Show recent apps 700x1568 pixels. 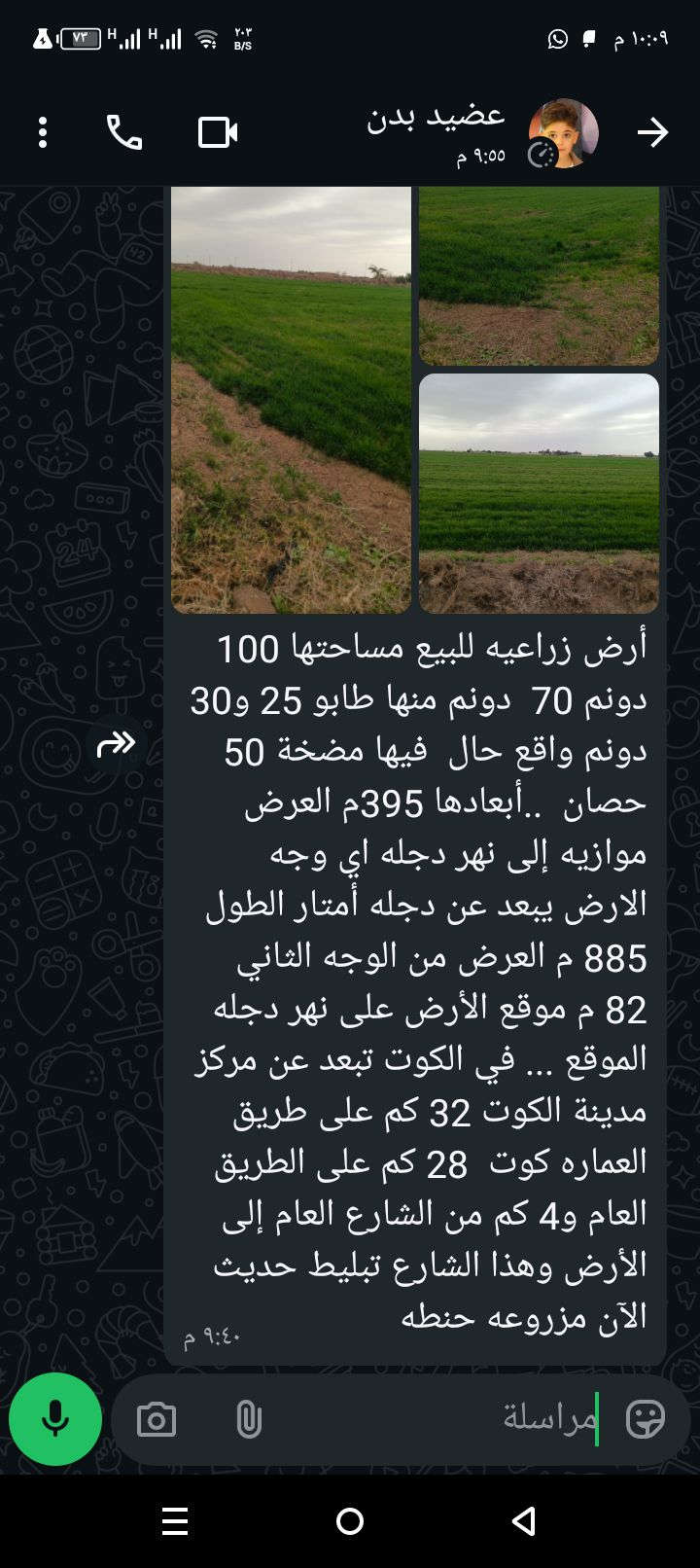[x=175, y=1521]
